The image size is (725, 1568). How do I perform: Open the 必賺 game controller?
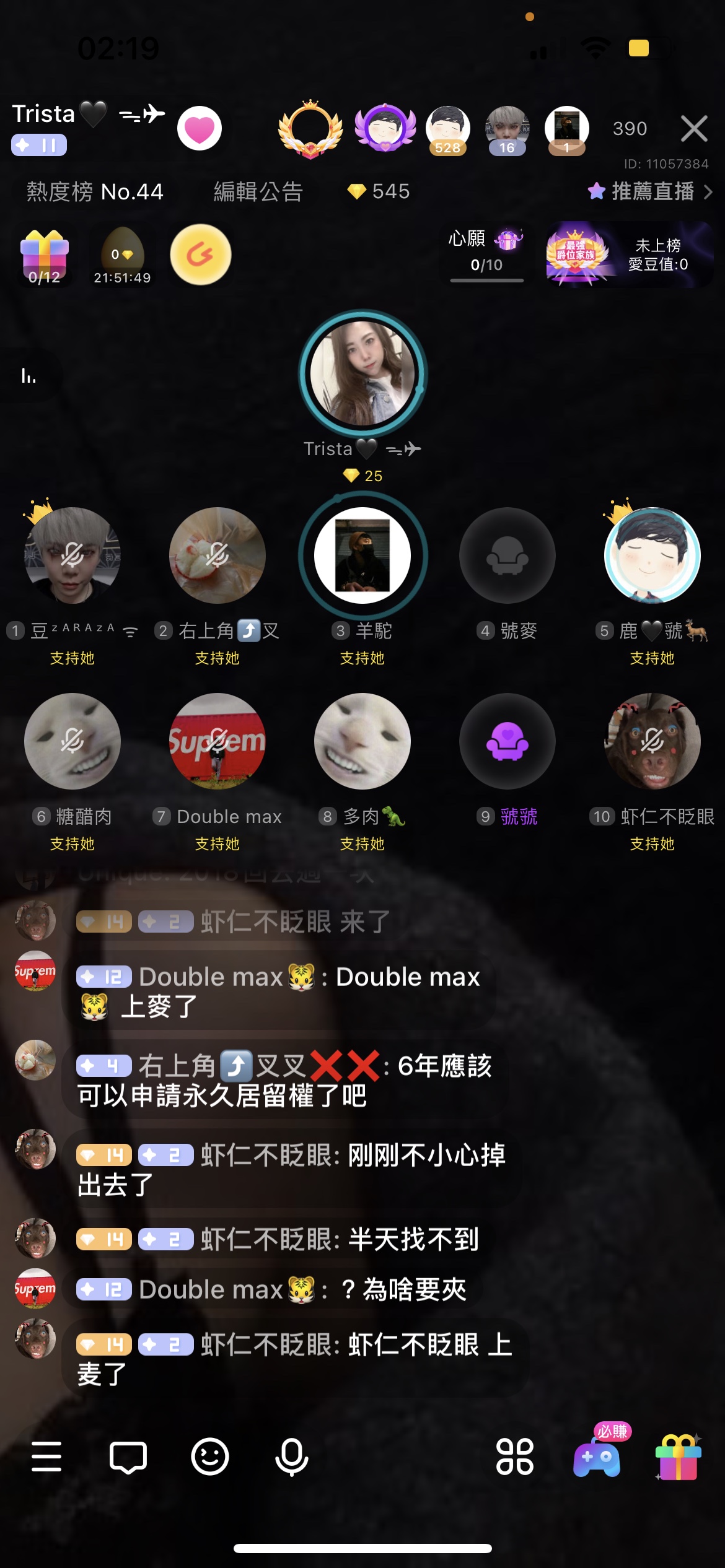(x=597, y=1457)
